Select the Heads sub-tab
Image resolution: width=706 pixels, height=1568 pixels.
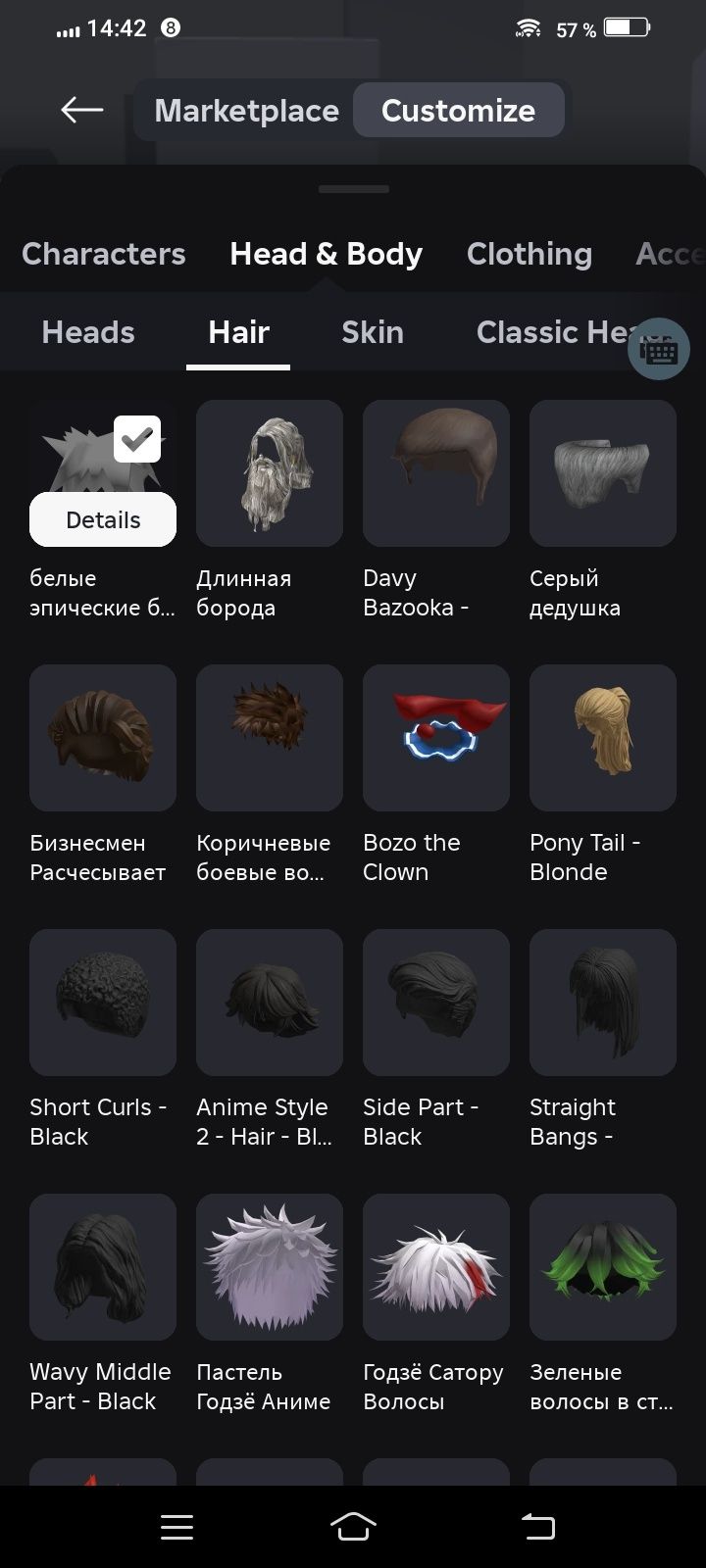(88, 332)
